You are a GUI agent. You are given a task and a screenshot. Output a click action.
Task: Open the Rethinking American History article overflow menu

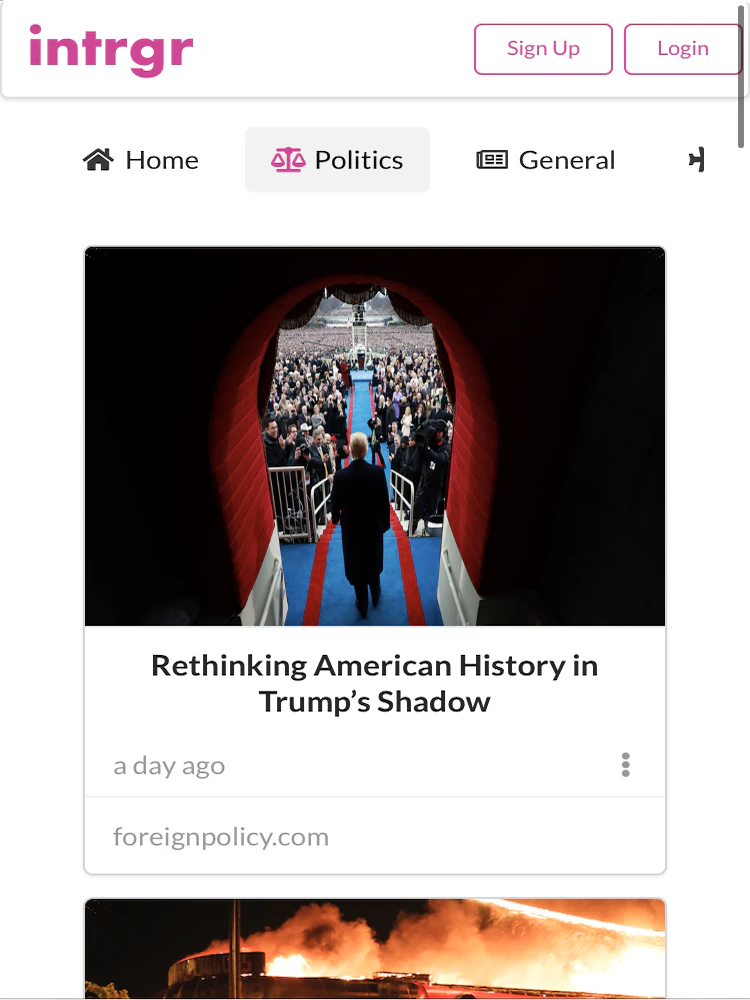[x=625, y=765]
